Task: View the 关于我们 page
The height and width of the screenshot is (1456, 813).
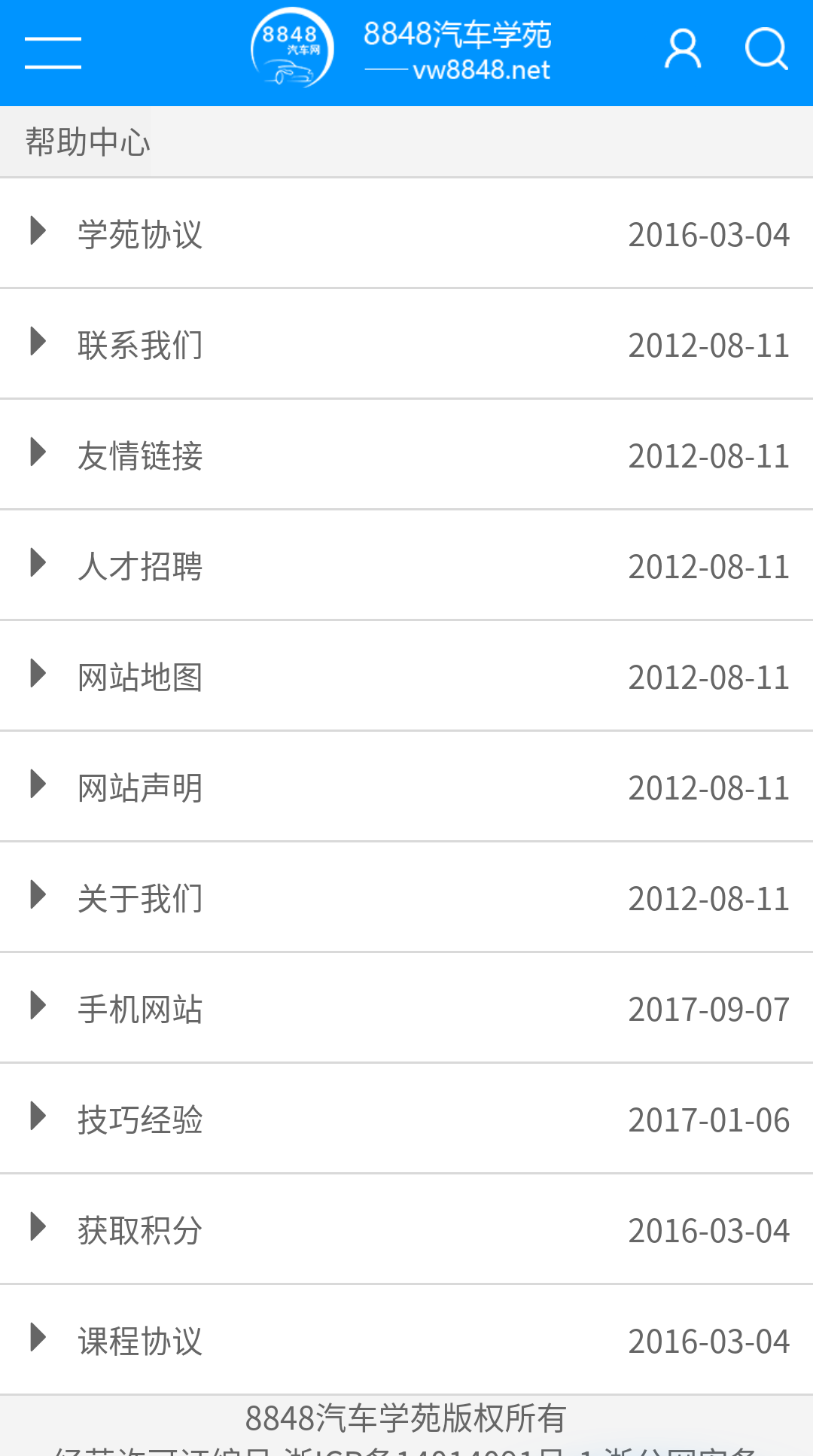Action: pyautogui.click(x=140, y=898)
